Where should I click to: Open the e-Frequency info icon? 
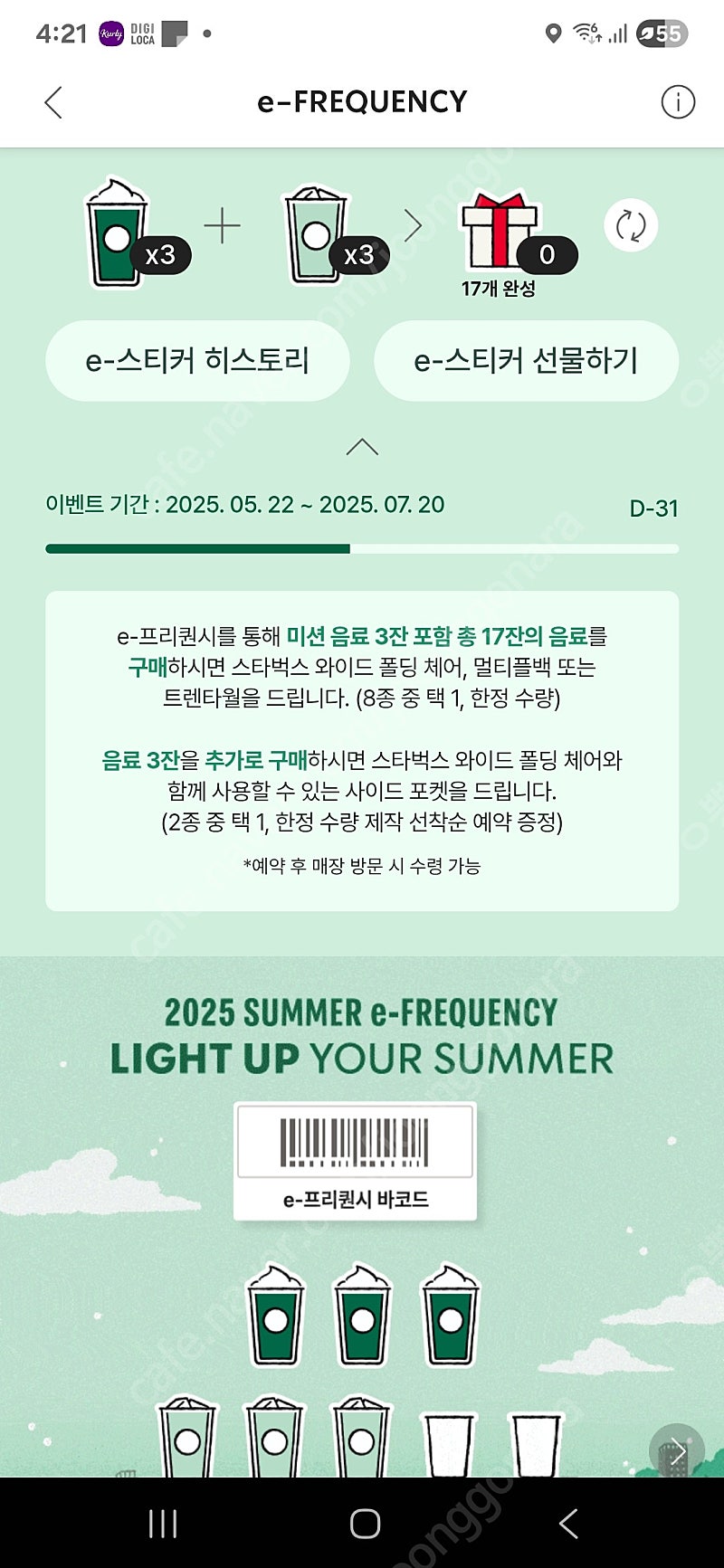(678, 101)
